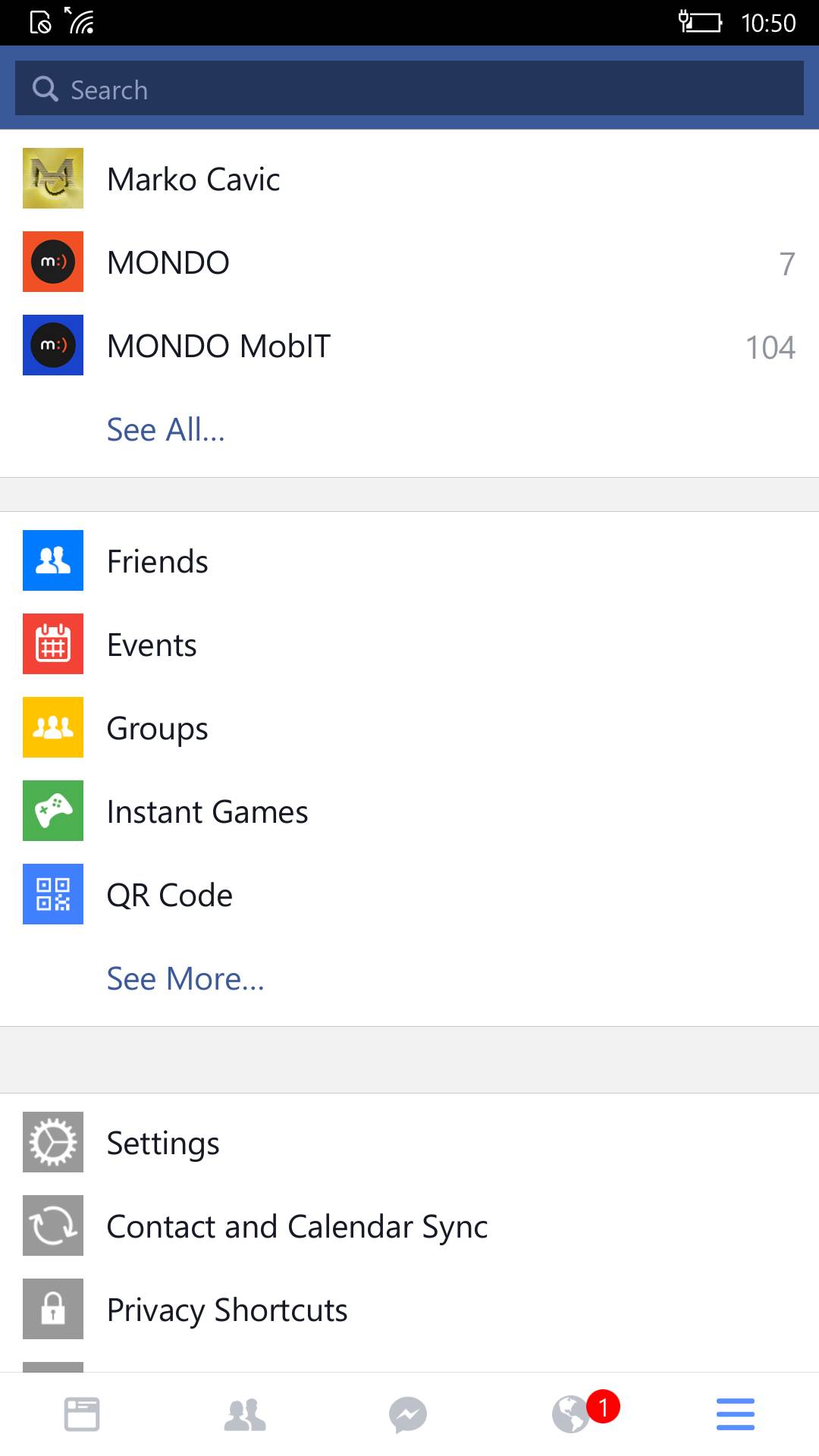Open the MONDO MobIT page

click(x=218, y=346)
